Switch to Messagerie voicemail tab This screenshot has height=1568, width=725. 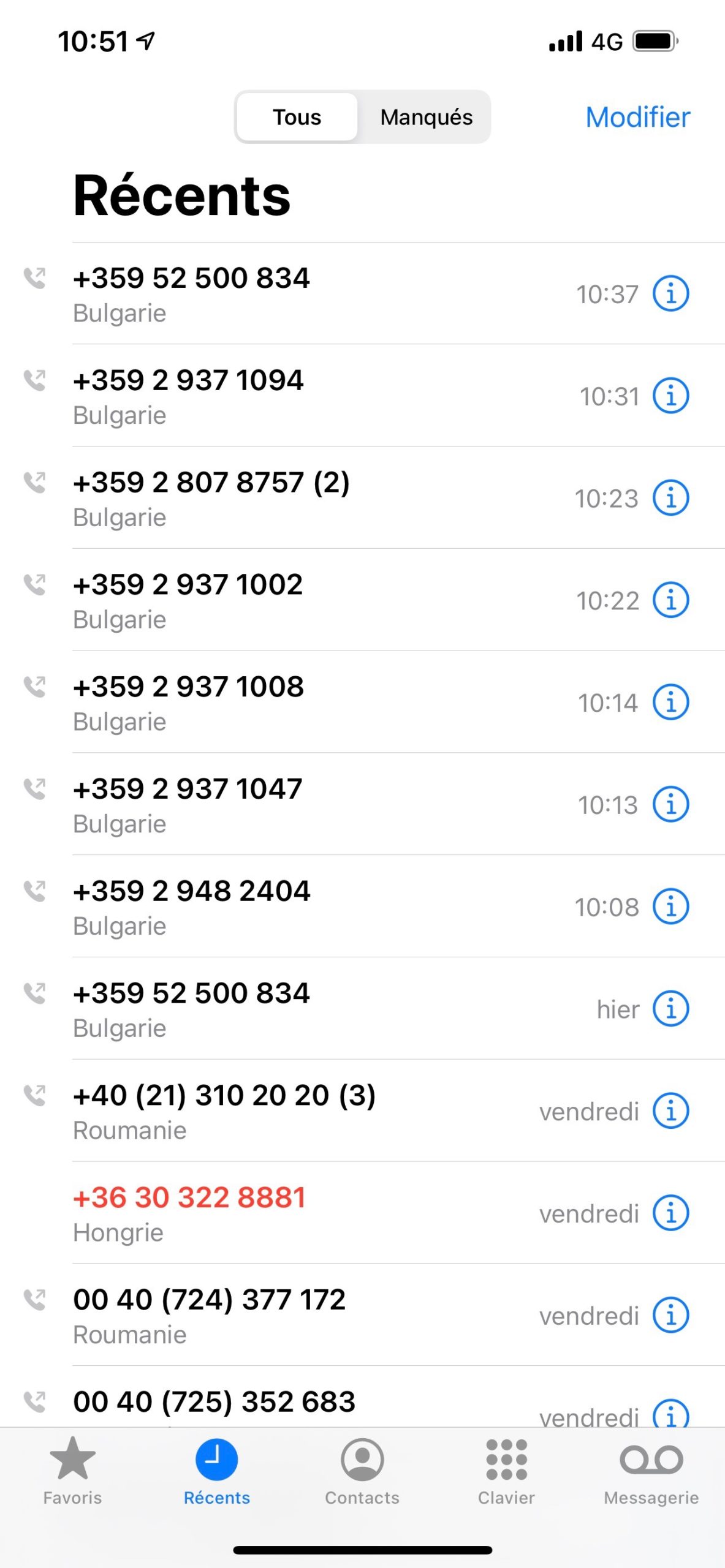coord(651,1471)
